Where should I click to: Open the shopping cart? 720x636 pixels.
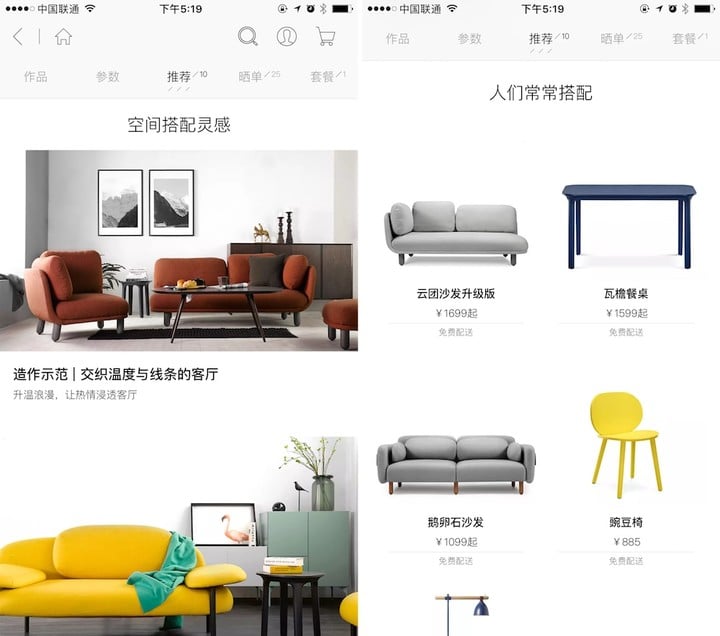[326, 37]
